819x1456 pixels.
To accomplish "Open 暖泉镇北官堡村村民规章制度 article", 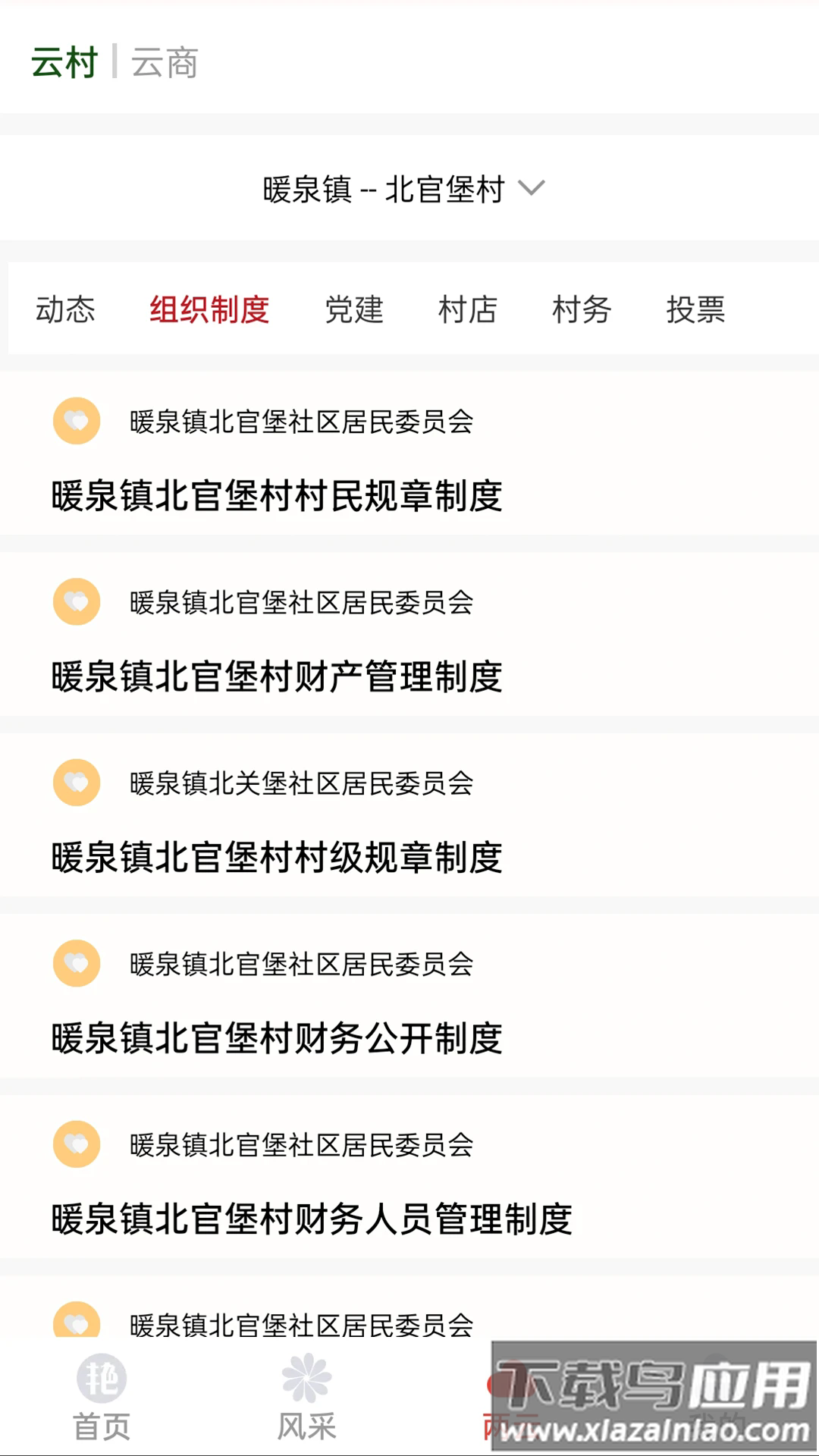I will point(277,497).
